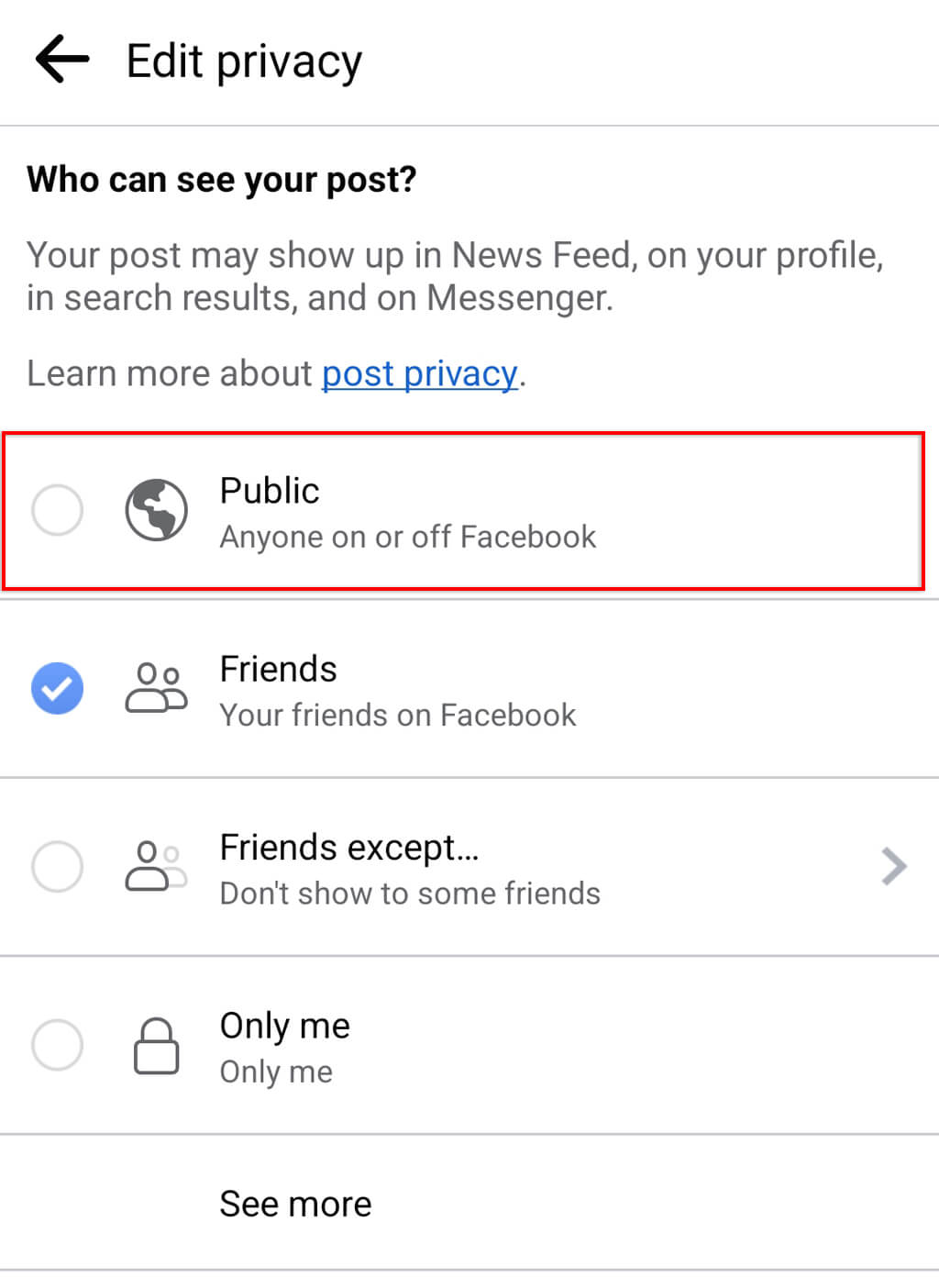The width and height of the screenshot is (939, 1288).
Task: Tap See more privacy options
Action: (295, 1204)
